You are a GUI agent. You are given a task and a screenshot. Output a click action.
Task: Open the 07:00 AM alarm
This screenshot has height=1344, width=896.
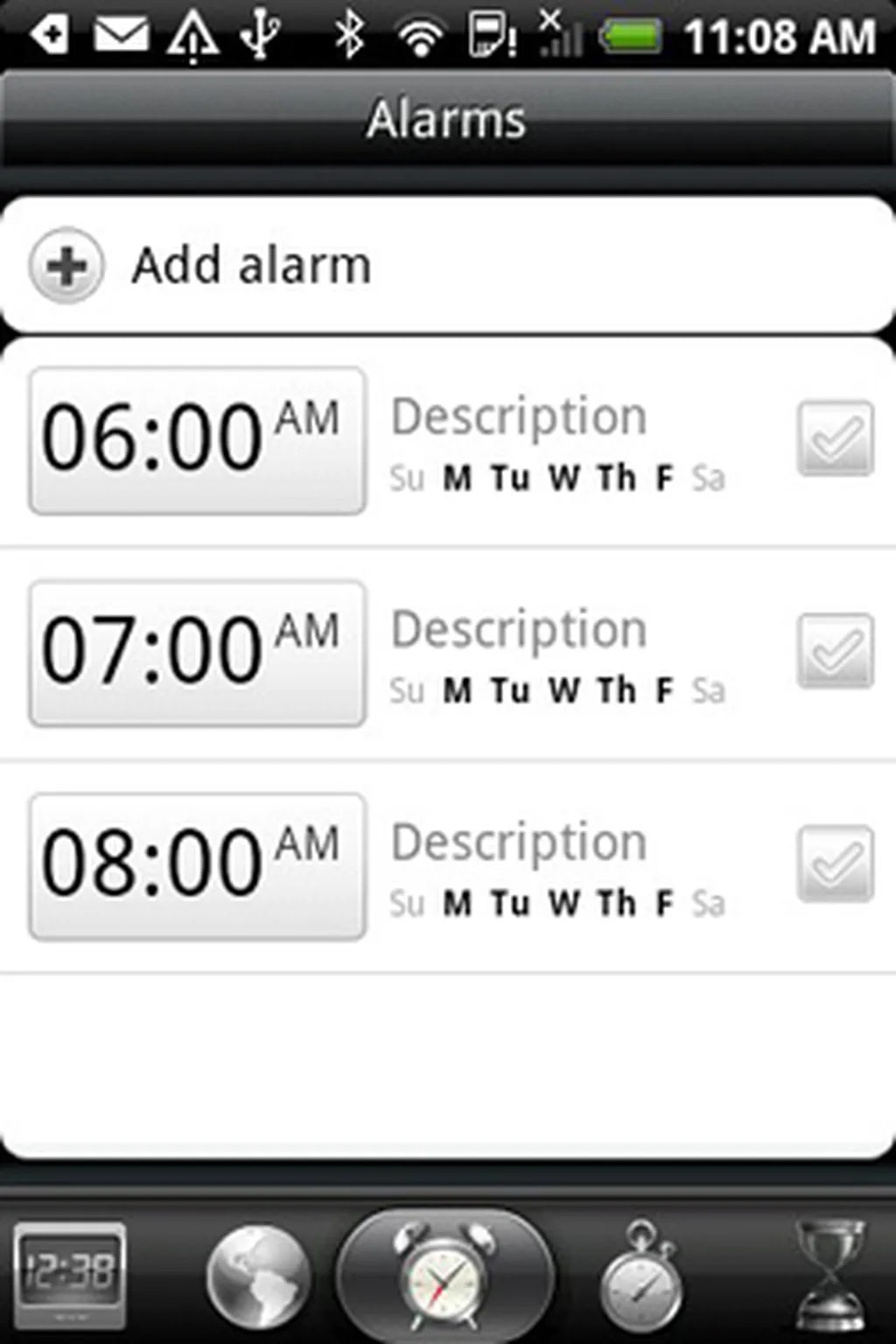coord(197,653)
